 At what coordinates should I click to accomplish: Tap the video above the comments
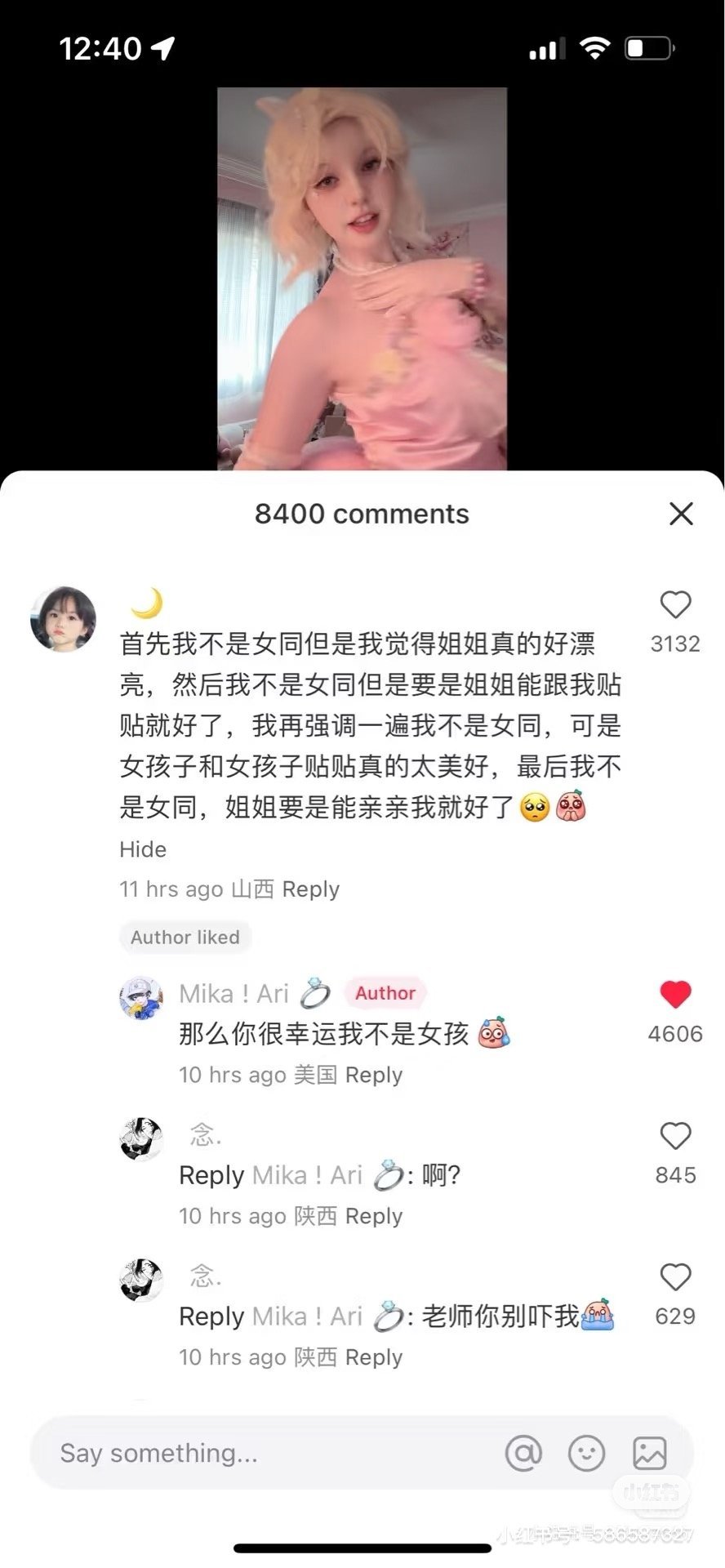tap(362, 278)
